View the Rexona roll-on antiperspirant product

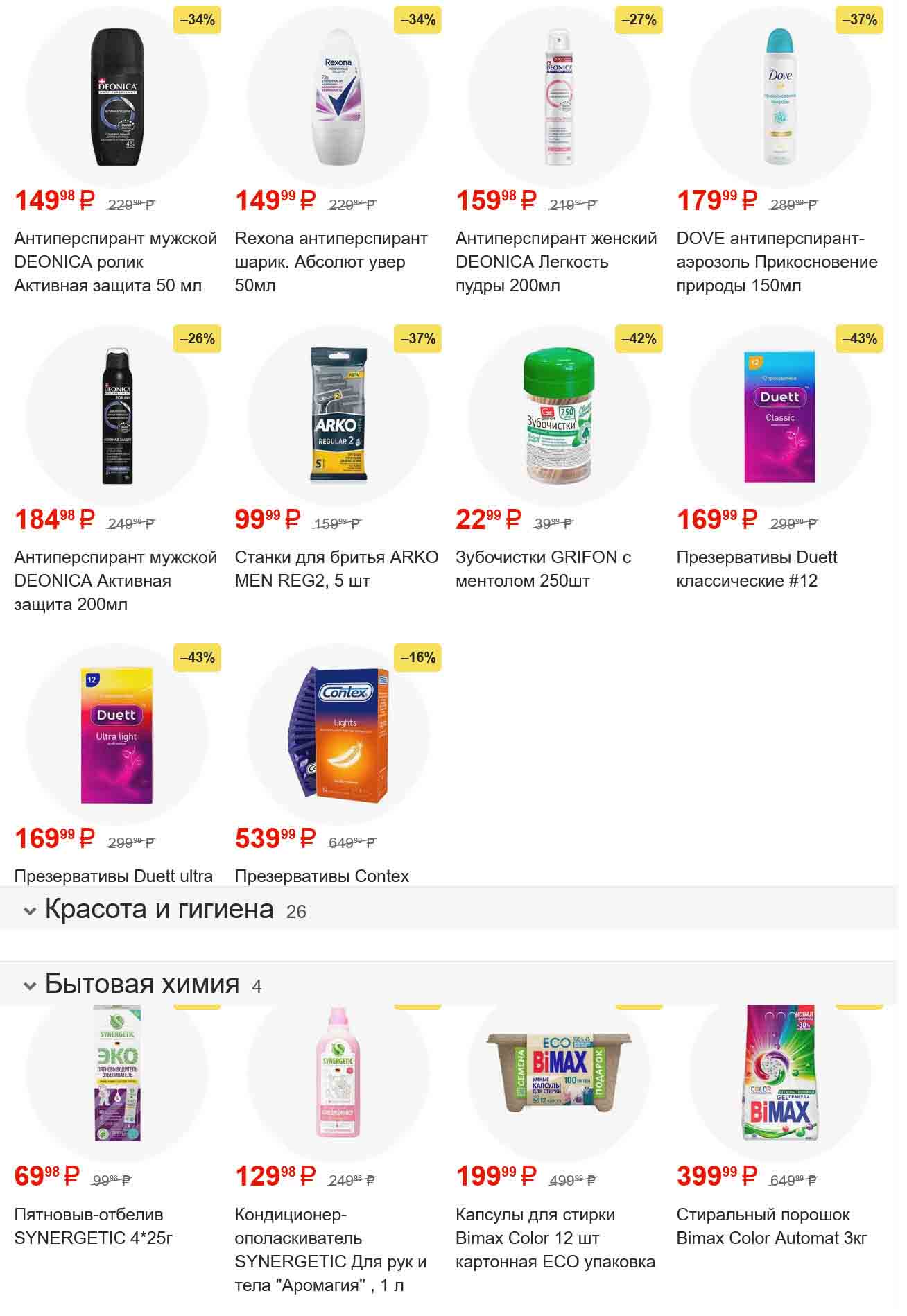coord(338,97)
